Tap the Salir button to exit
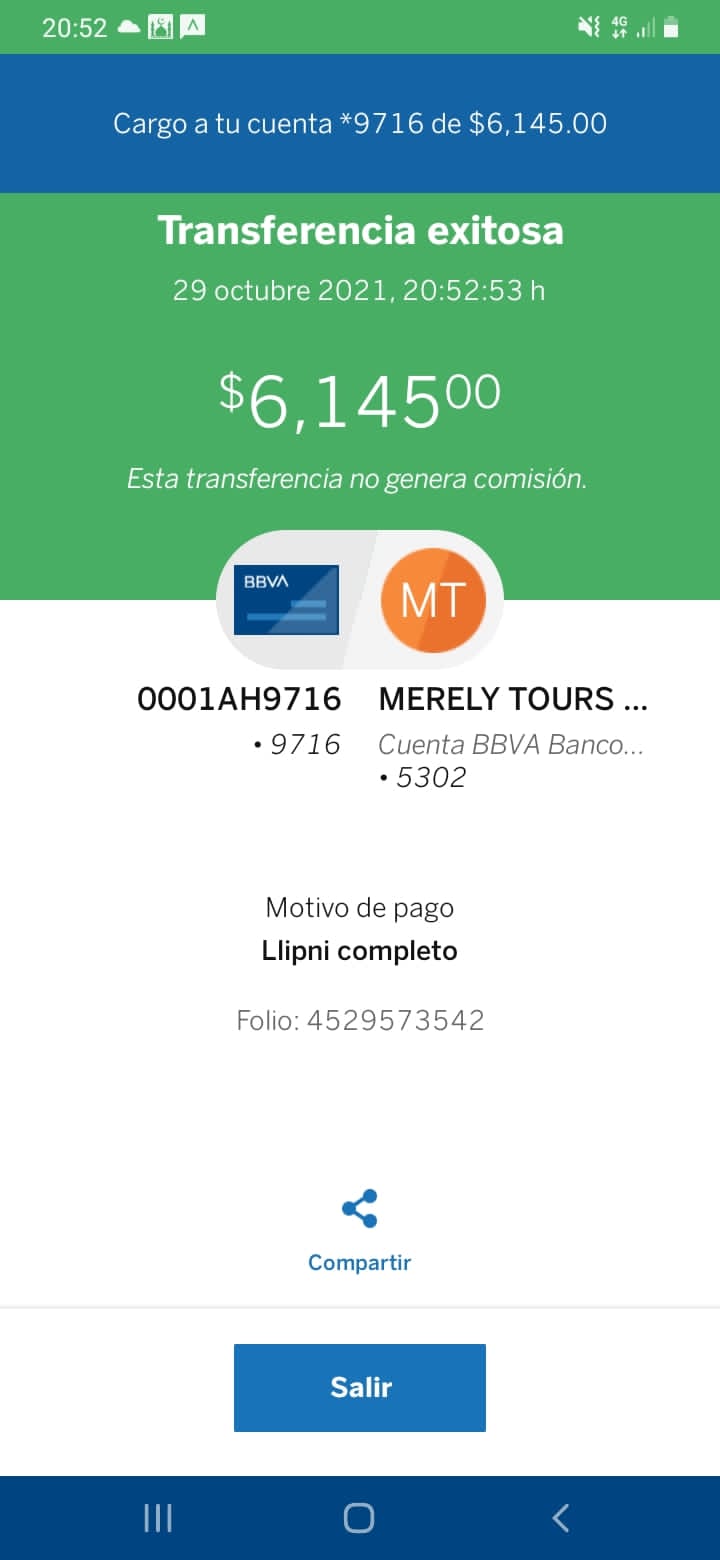 pyautogui.click(x=360, y=1387)
